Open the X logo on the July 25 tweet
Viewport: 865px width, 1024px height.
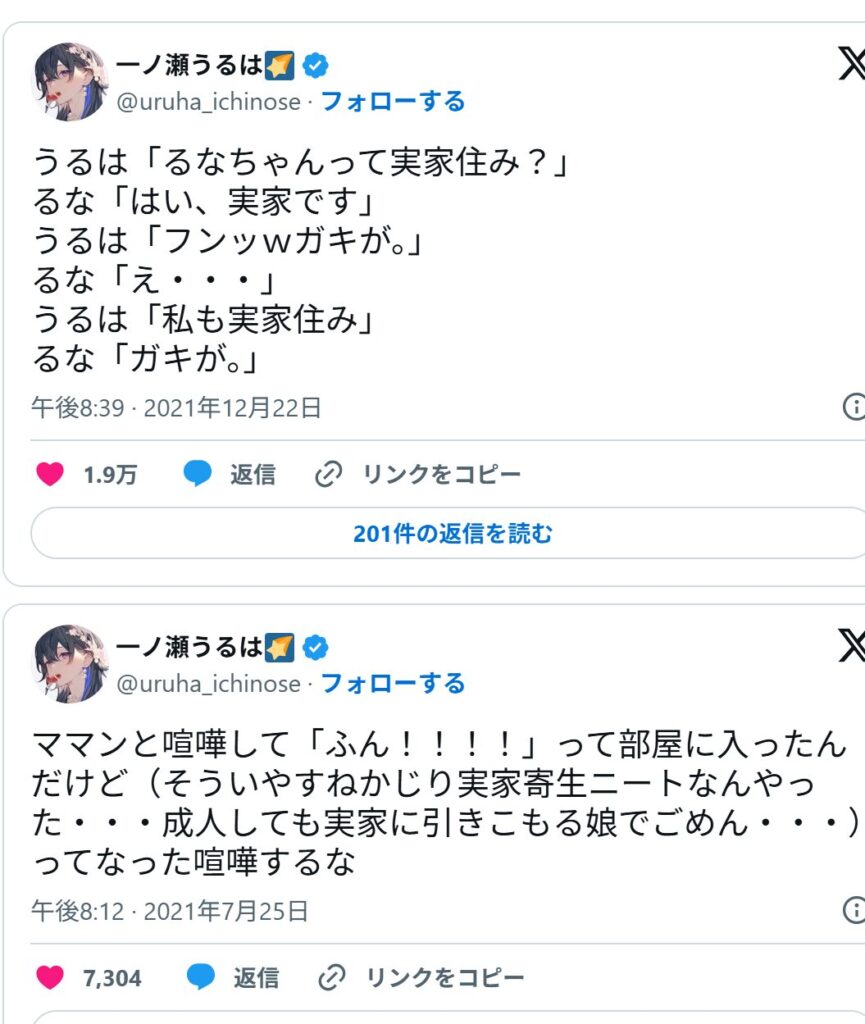[851, 647]
